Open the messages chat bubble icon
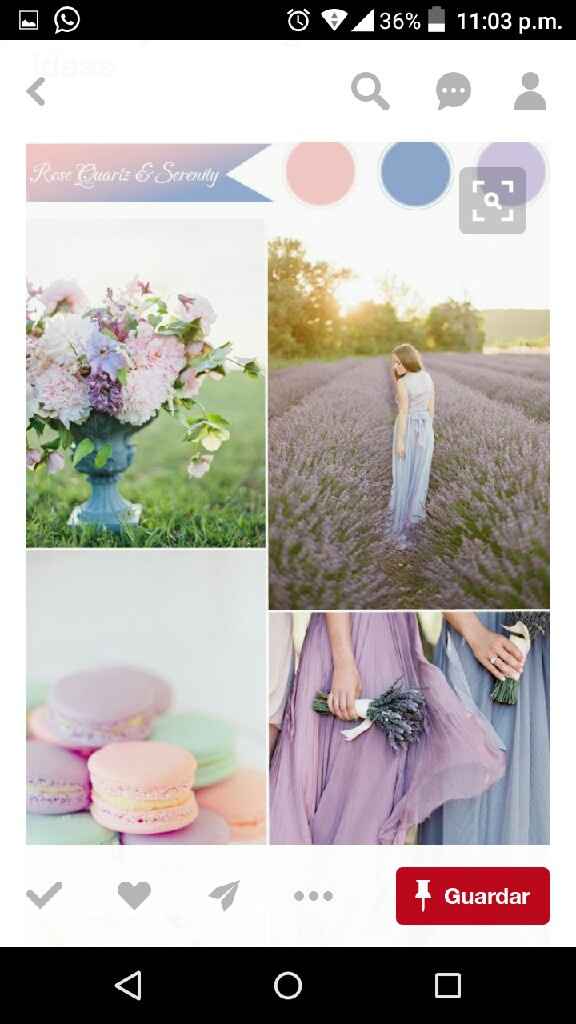The height and width of the screenshot is (1024, 576). point(453,91)
